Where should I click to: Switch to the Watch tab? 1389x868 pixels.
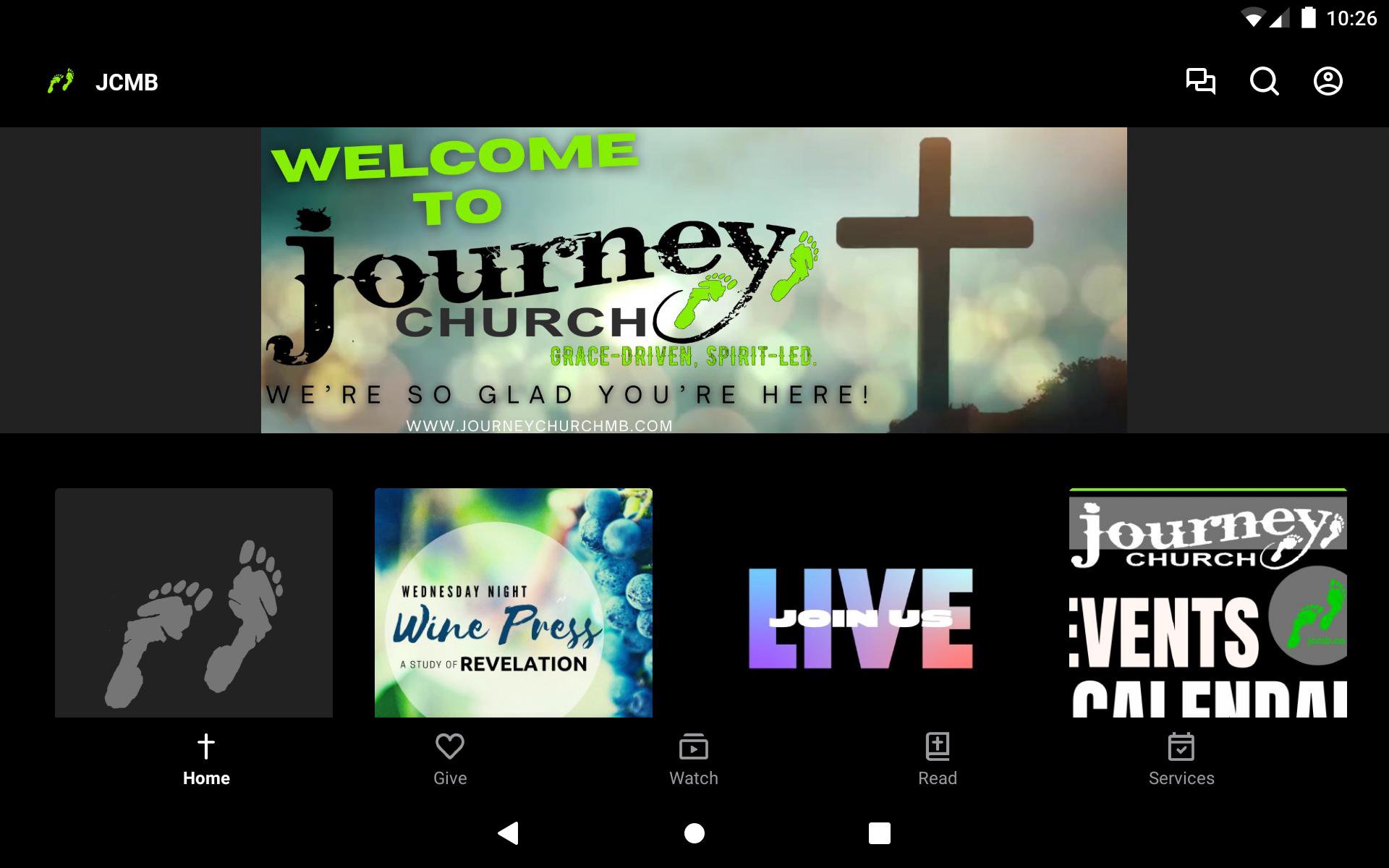coord(693,760)
